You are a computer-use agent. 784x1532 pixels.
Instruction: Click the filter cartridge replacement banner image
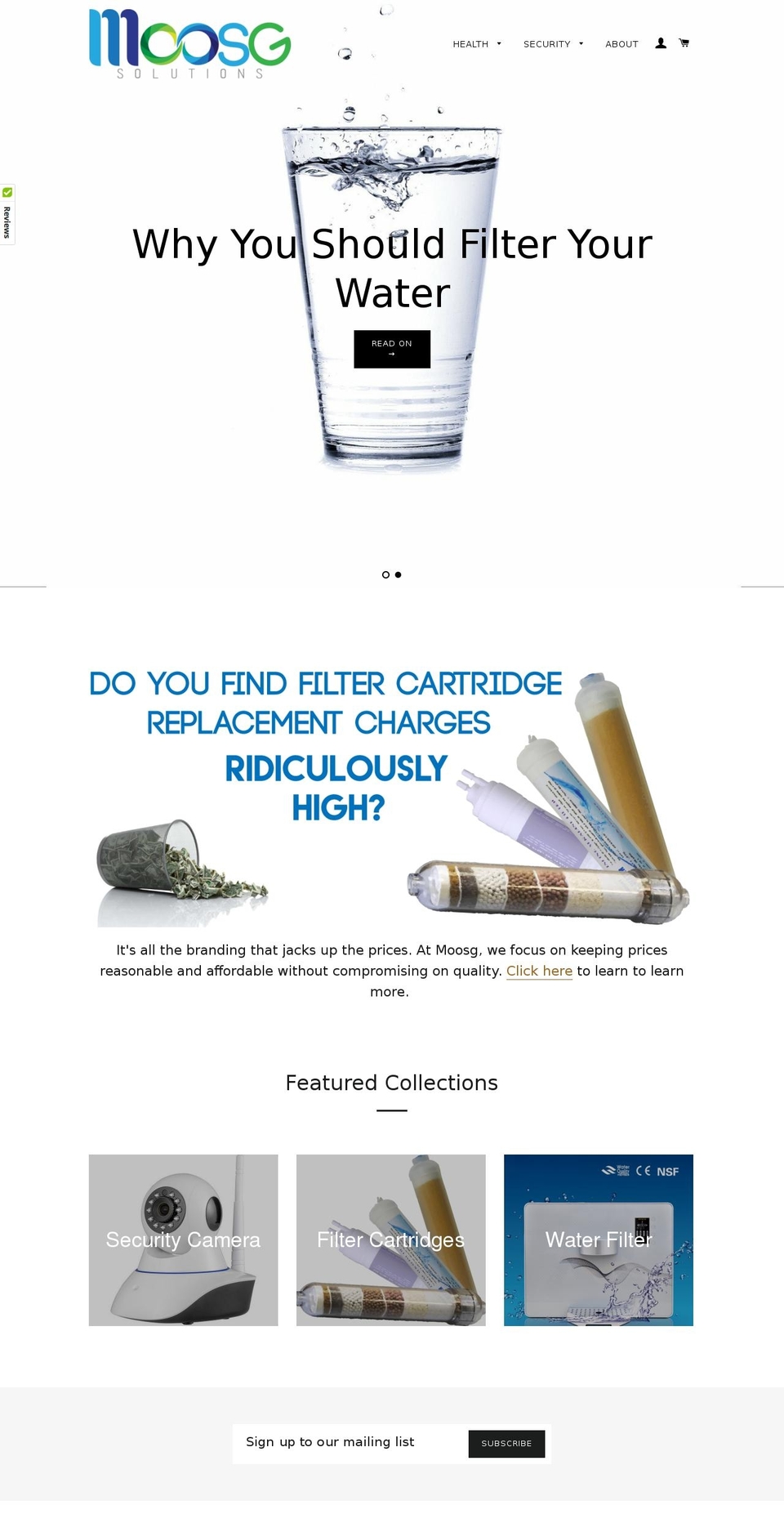pyautogui.click(x=390, y=788)
